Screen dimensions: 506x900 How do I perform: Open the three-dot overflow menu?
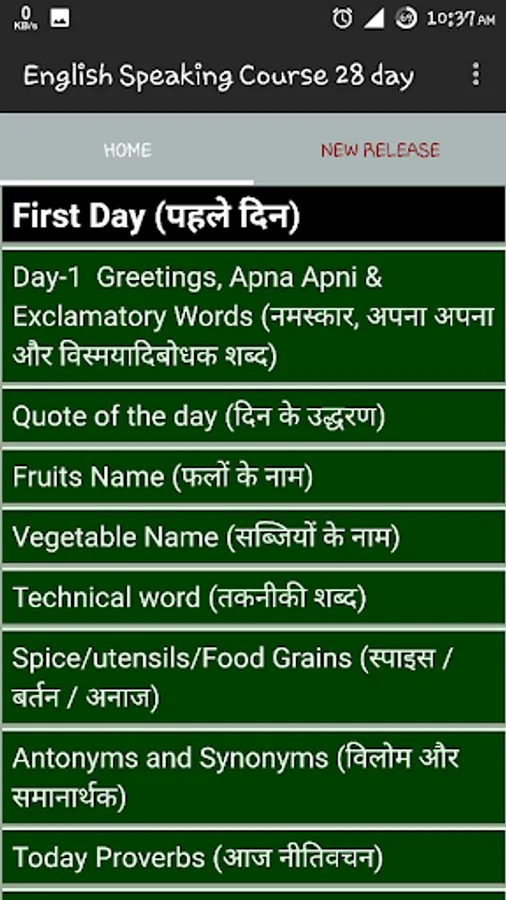[x=475, y=75]
